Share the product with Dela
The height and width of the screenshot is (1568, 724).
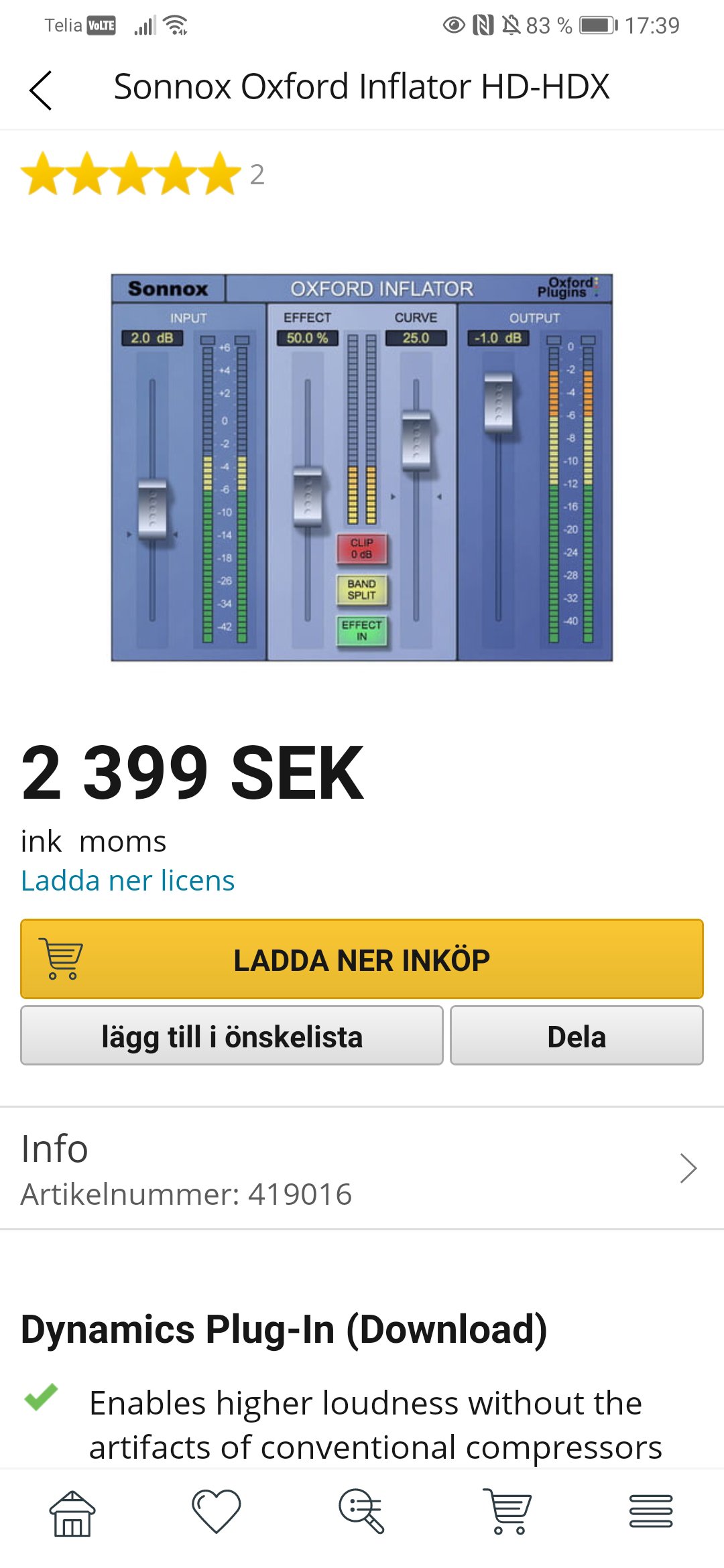pos(577,1036)
